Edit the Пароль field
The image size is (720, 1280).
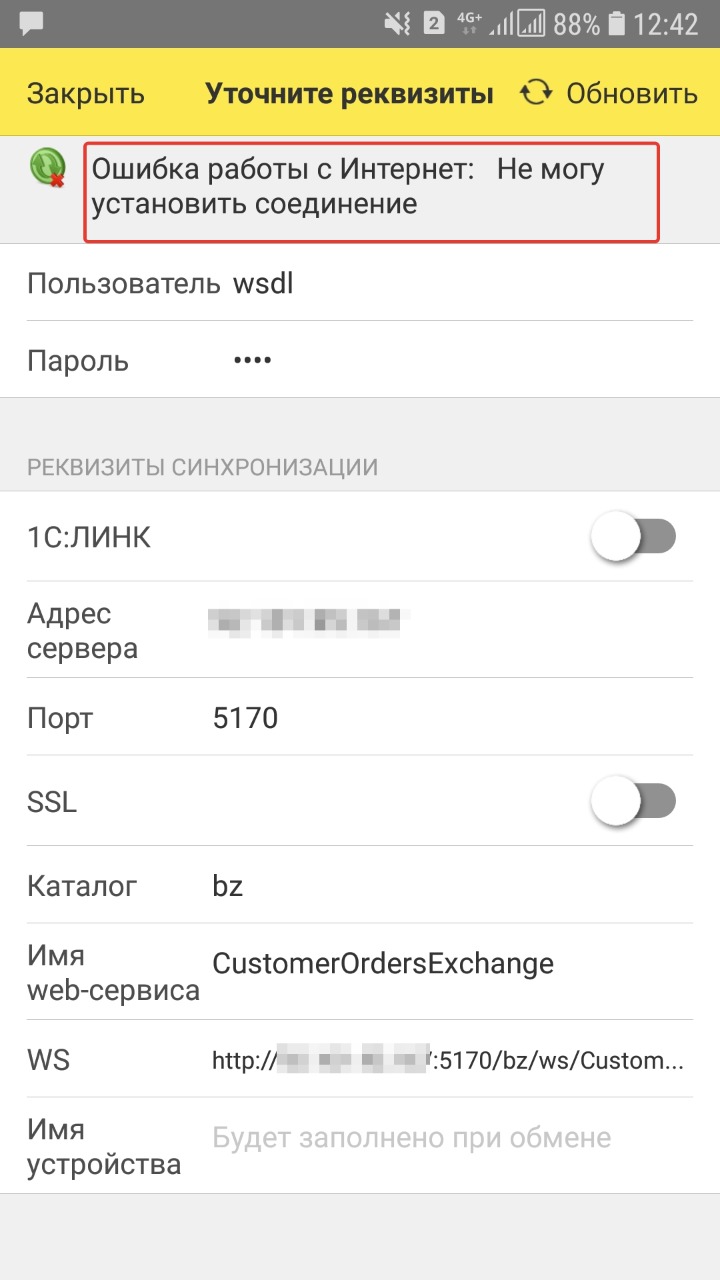[x=450, y=360]
